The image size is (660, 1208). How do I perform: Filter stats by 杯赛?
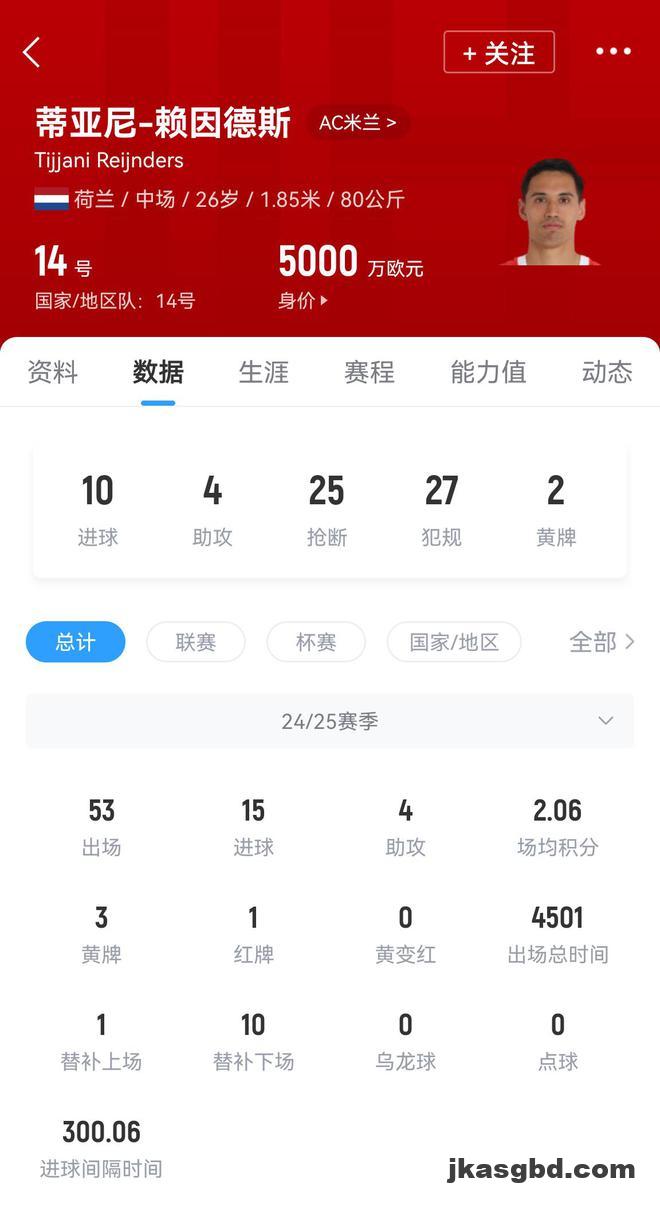[x=316, y=642]
